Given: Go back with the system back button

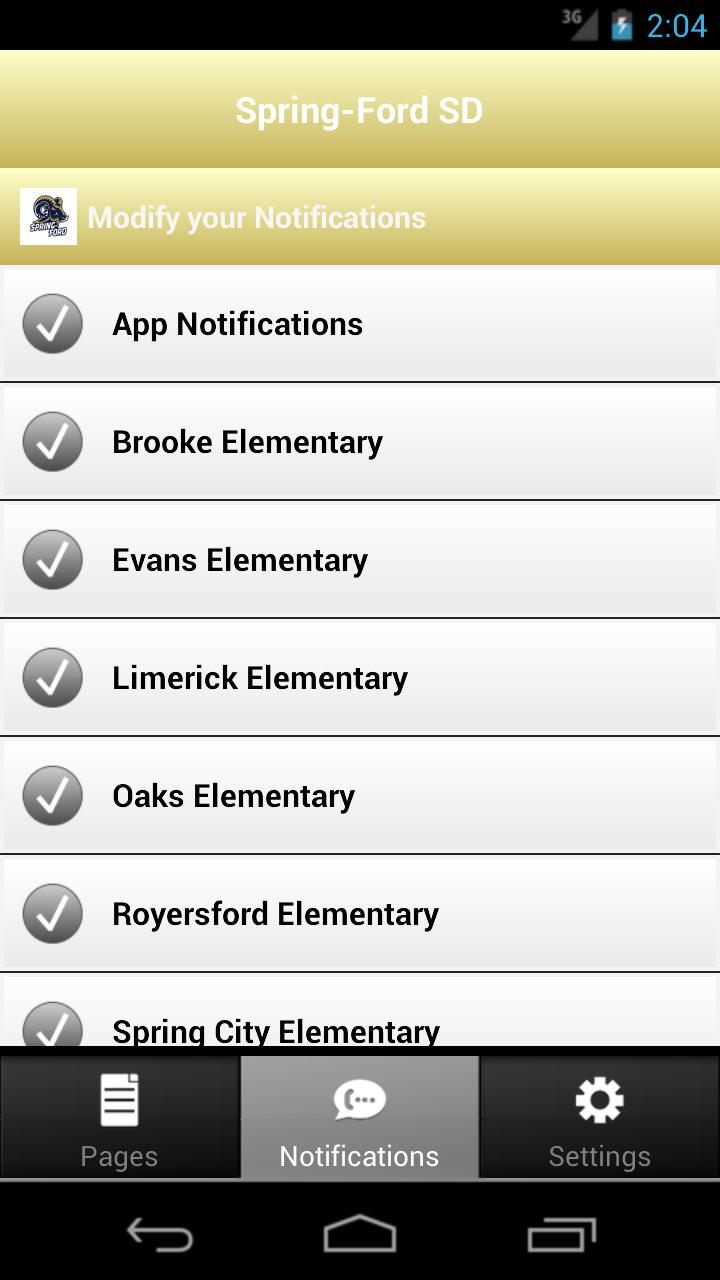Looking at the screenshot, I should (x=159, y=1235).
